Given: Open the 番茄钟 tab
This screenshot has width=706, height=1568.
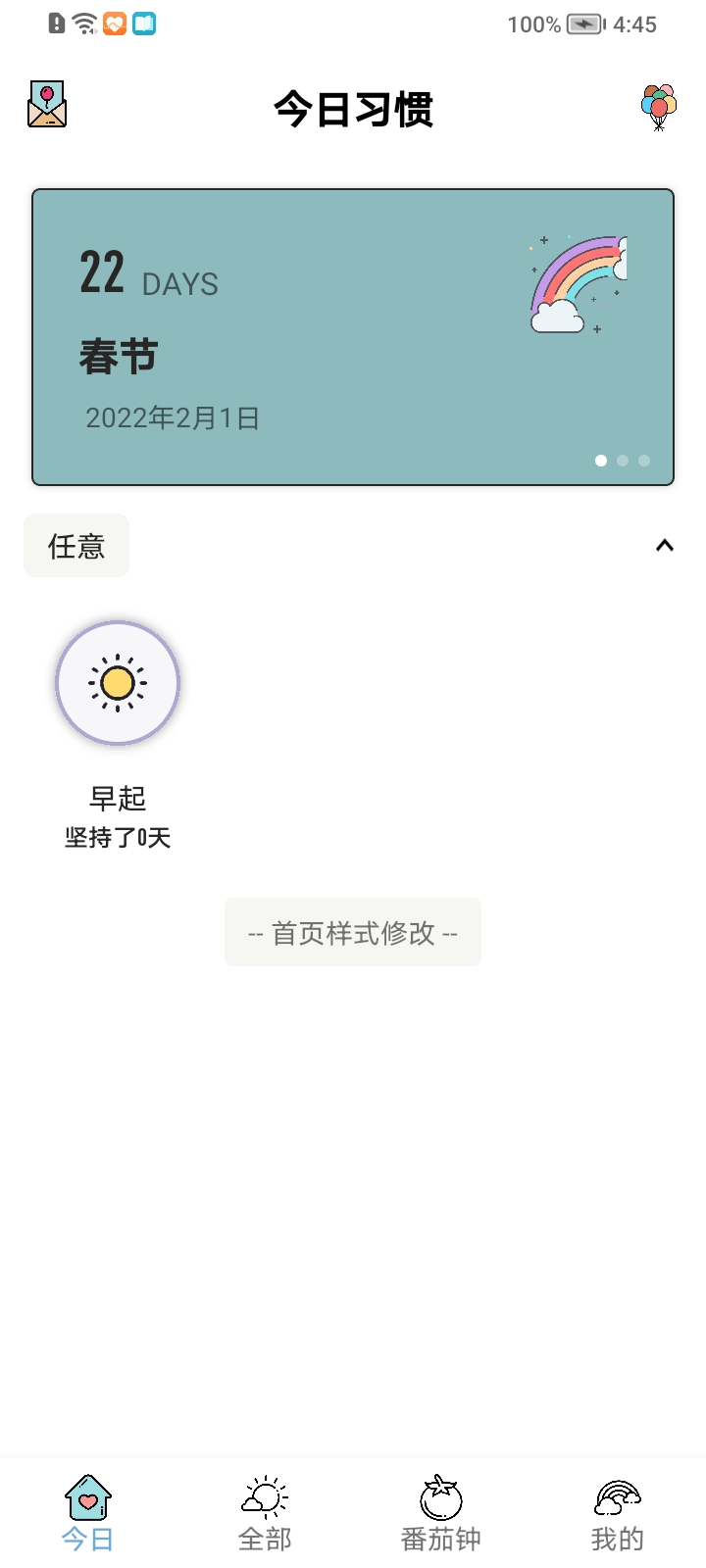Looking at the screenshot, I should coord(441,1514).
